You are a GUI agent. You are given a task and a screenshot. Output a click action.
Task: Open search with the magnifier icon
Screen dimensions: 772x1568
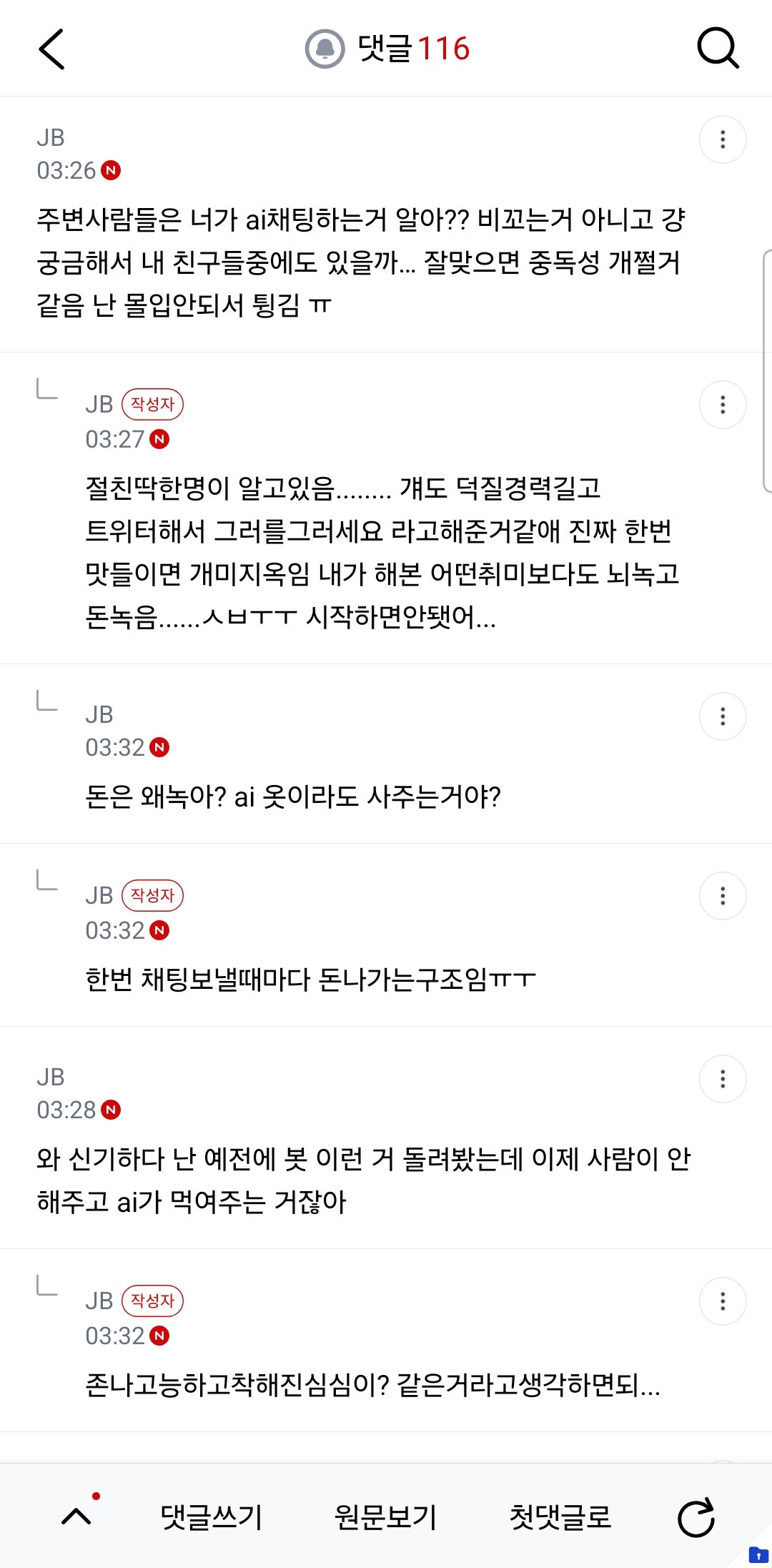coord(718,49)
